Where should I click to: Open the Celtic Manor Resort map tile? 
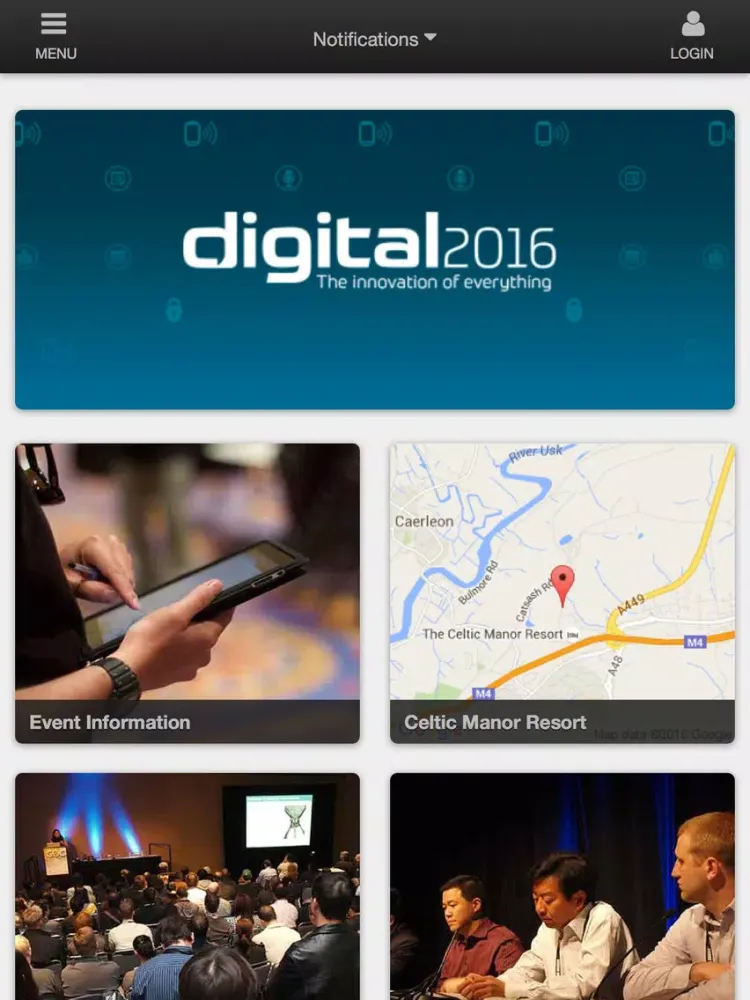pyautogui.click(x=562, y=593)
